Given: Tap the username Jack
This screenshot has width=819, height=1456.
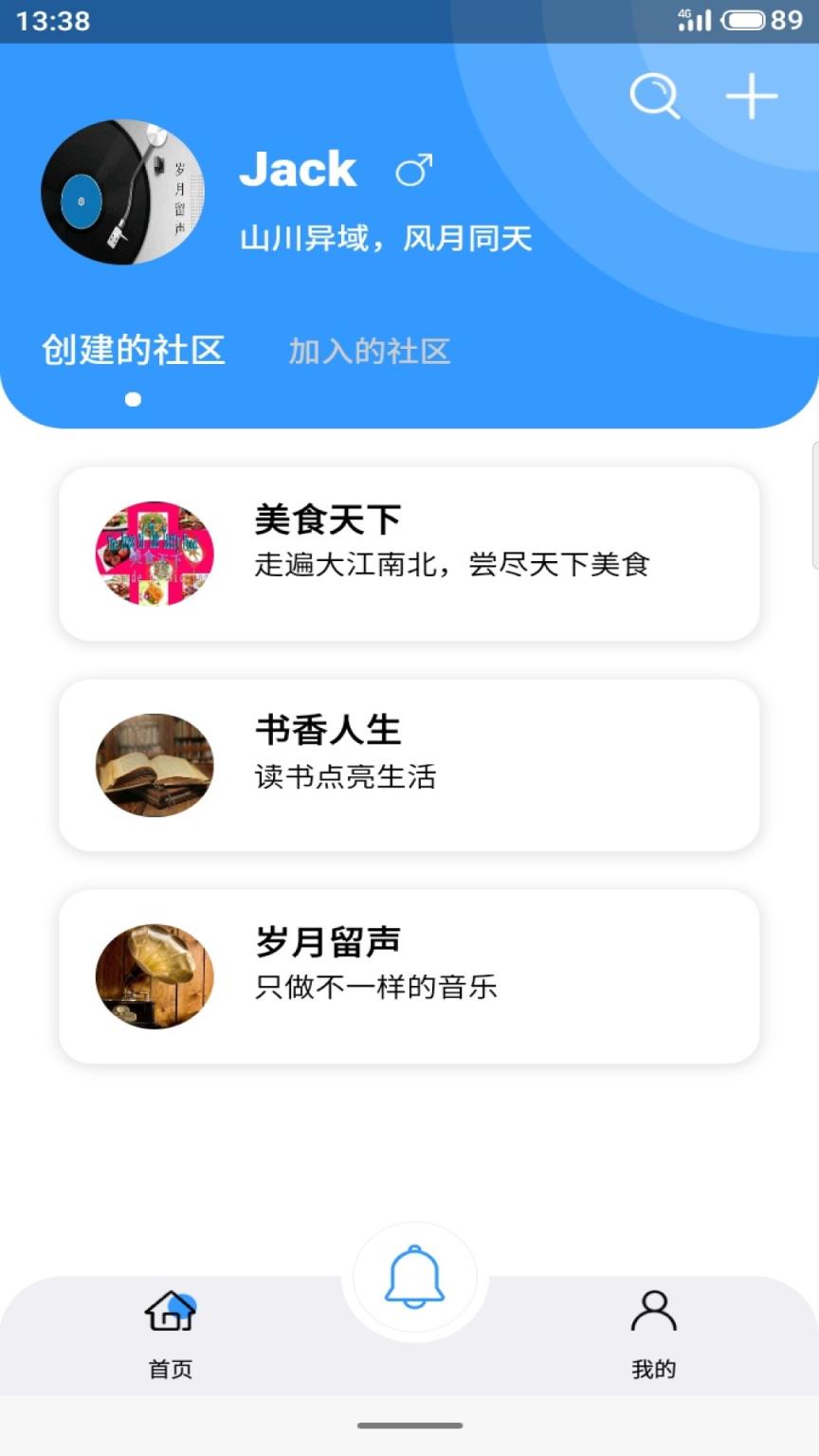Looking at the screenshot, I should click(299, 169).
